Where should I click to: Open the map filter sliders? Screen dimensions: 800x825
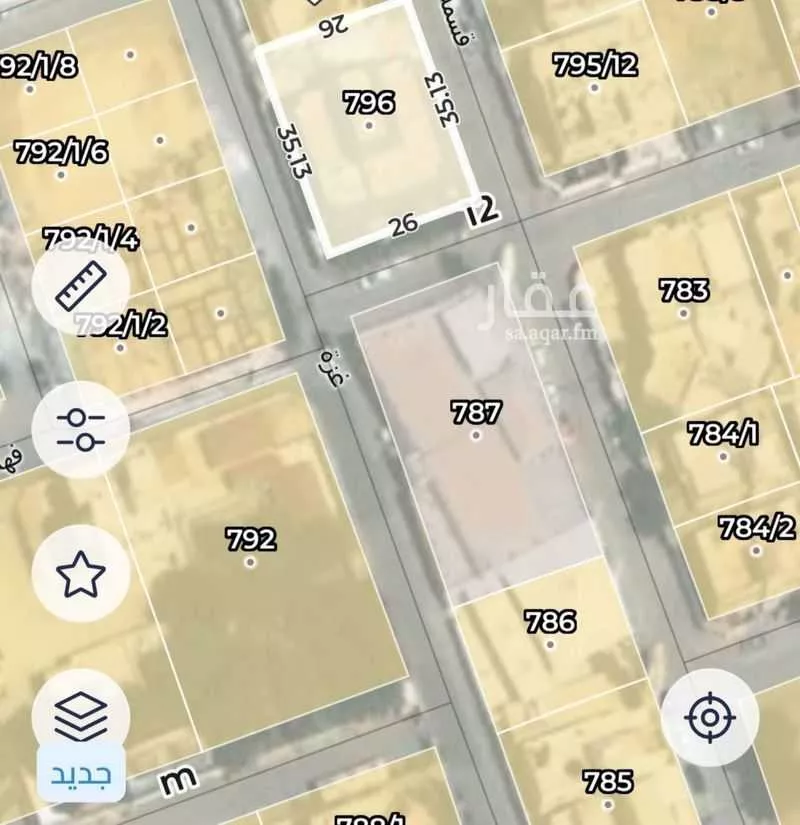(81, 430)
